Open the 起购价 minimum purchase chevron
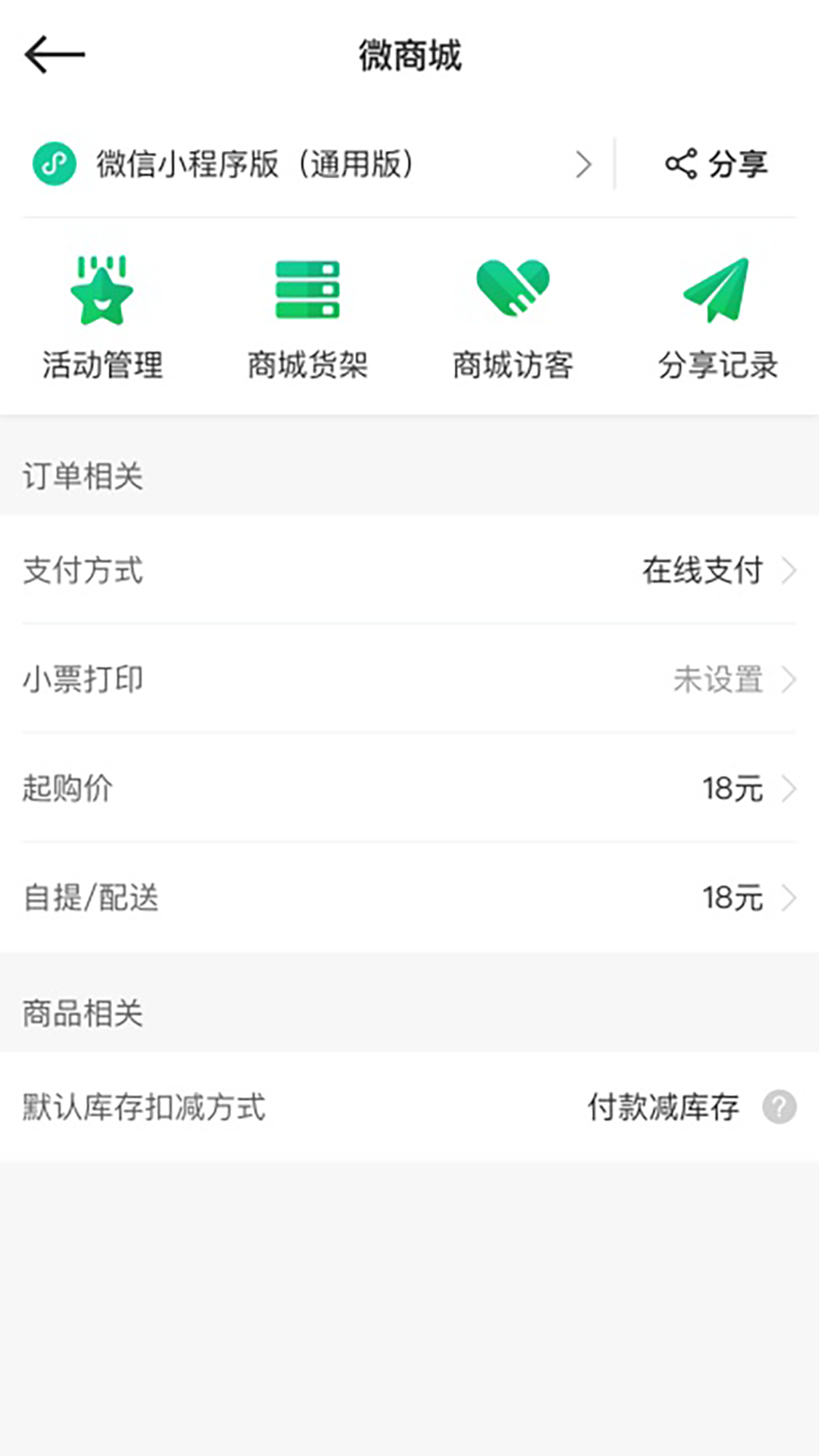The image size is (819, 1456). click(x=789, y=789)
